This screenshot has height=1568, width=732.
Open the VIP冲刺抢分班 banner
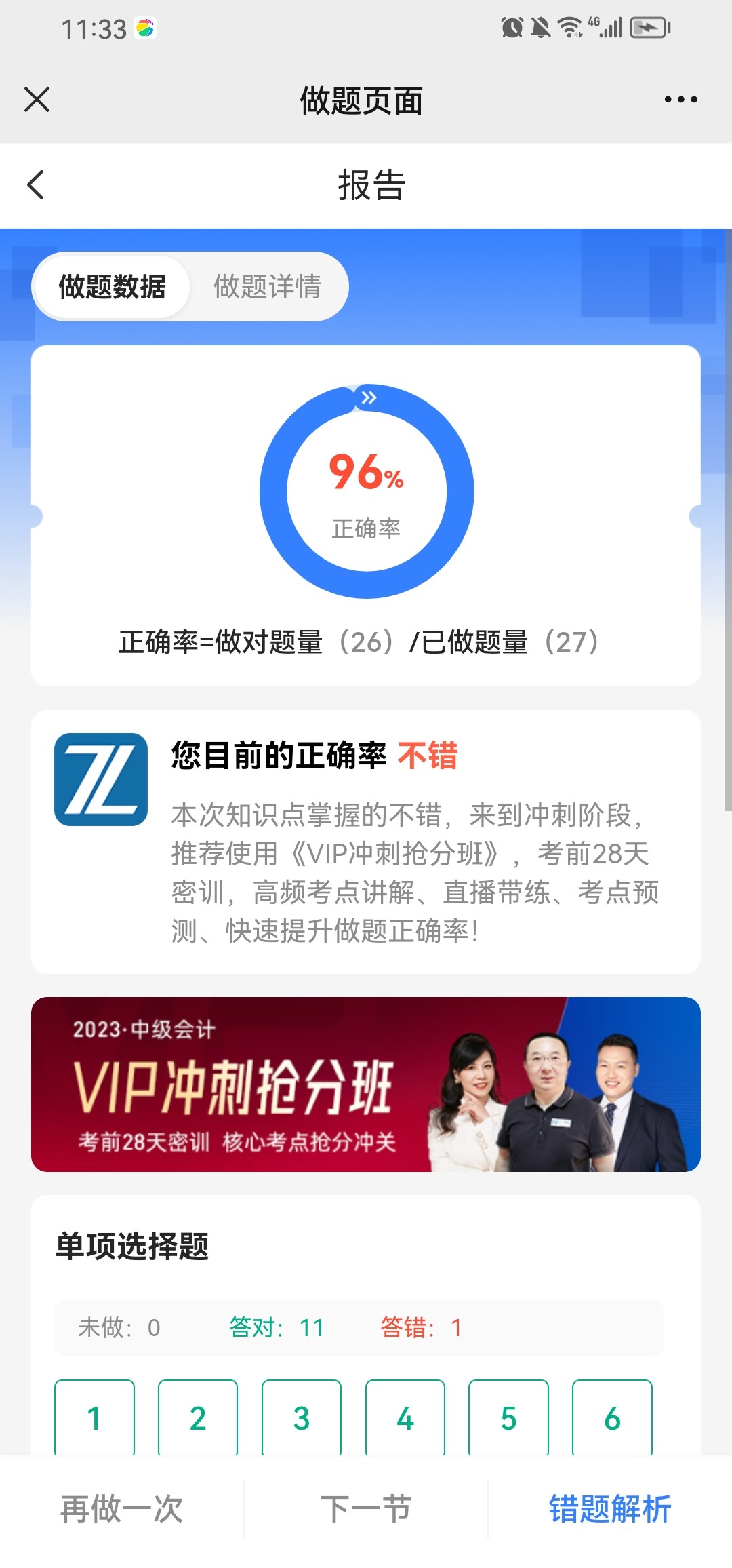[x=366, y=1084]
